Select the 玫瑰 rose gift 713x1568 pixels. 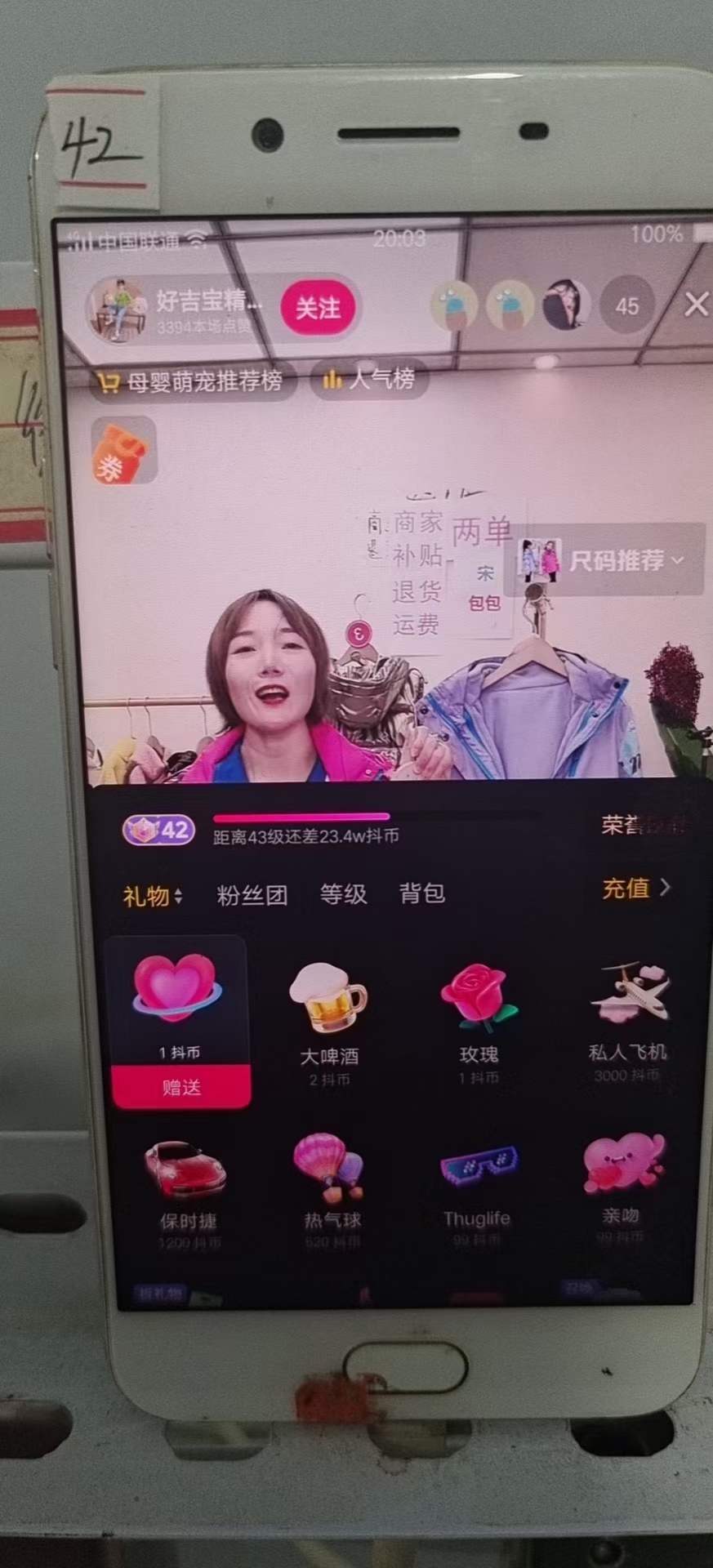(x=479, y=1017)
